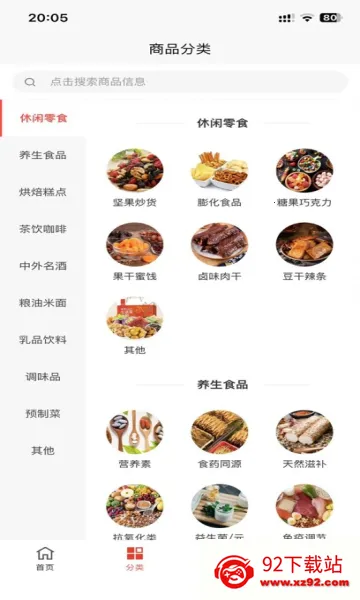Open 果干蜜饯 subcategory
Screen dimensions: 360x600
pos(135,252)
